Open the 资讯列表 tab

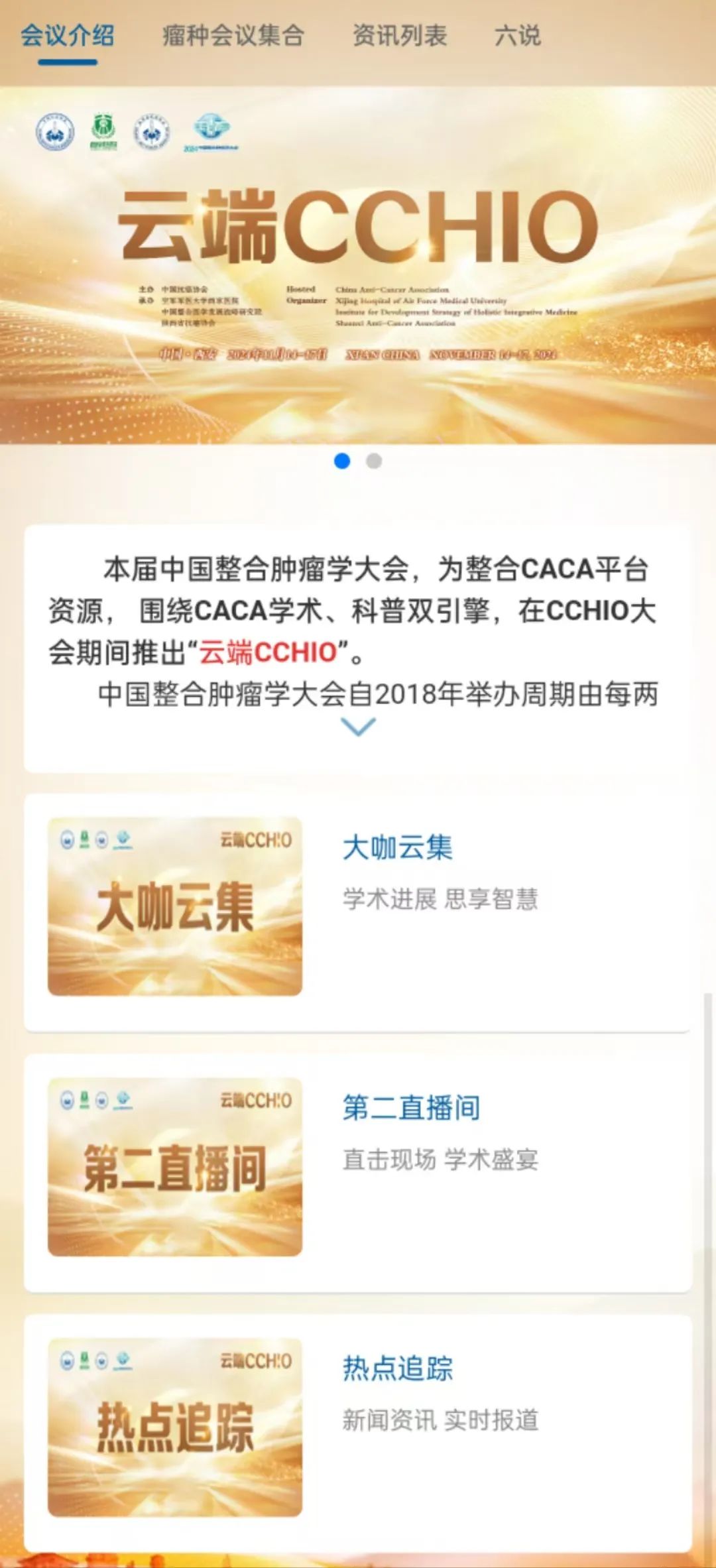[399, 36]
